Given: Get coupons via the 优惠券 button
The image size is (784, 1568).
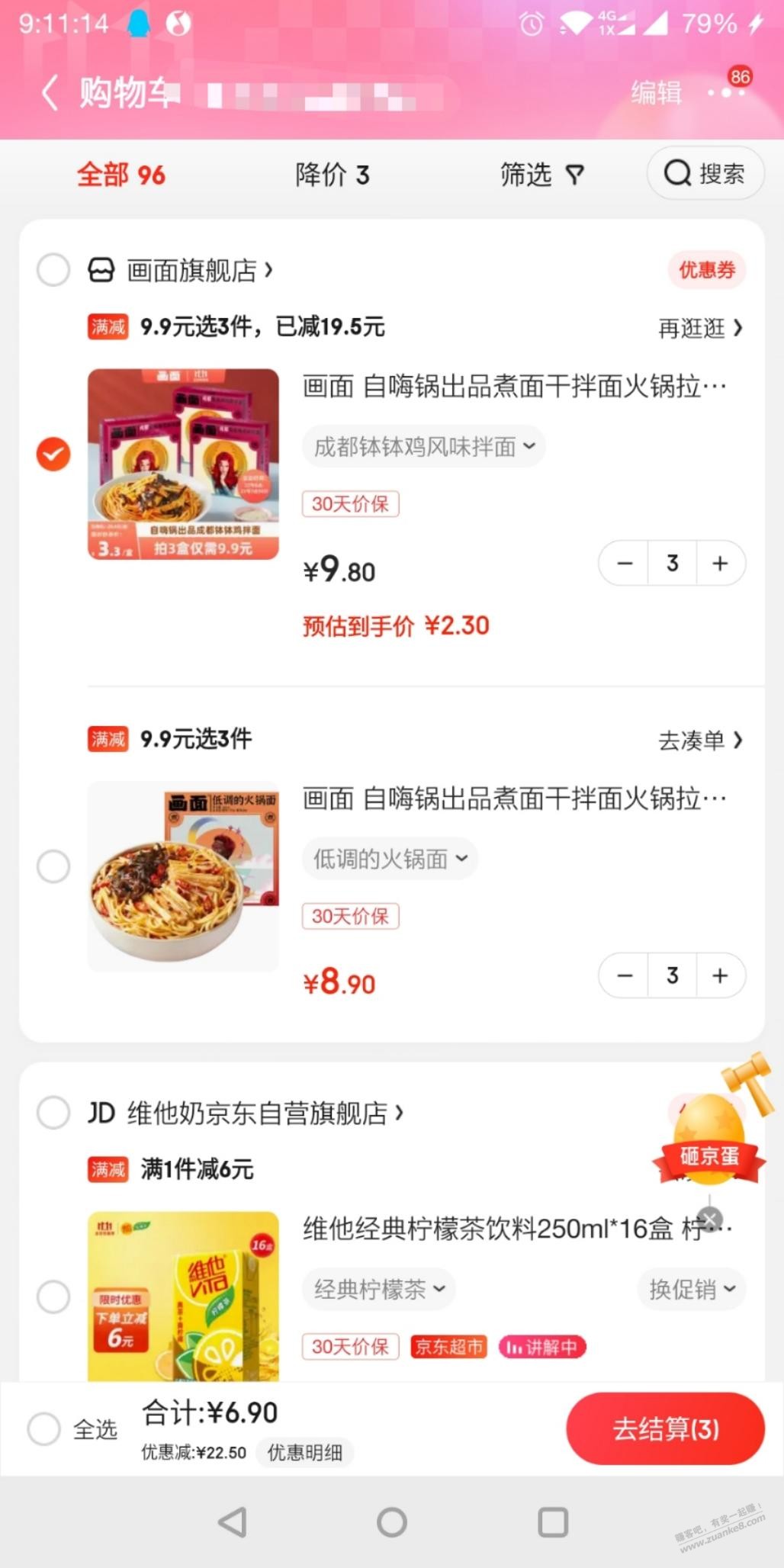Looking at the screenshot, I should tap(706, 270).
